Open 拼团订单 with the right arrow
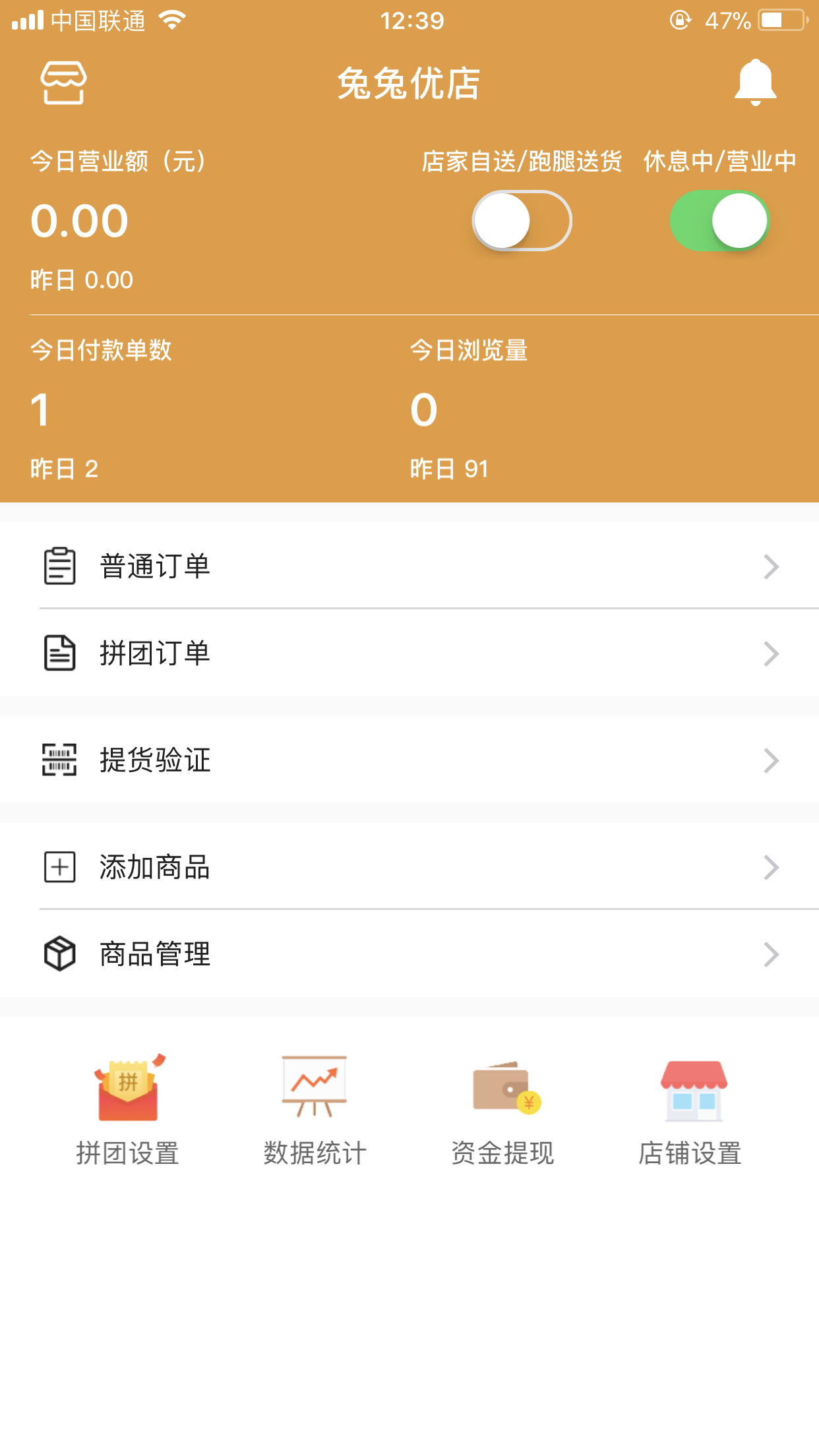This screenshot has height=1456, width=819. [x=772, y=653]
